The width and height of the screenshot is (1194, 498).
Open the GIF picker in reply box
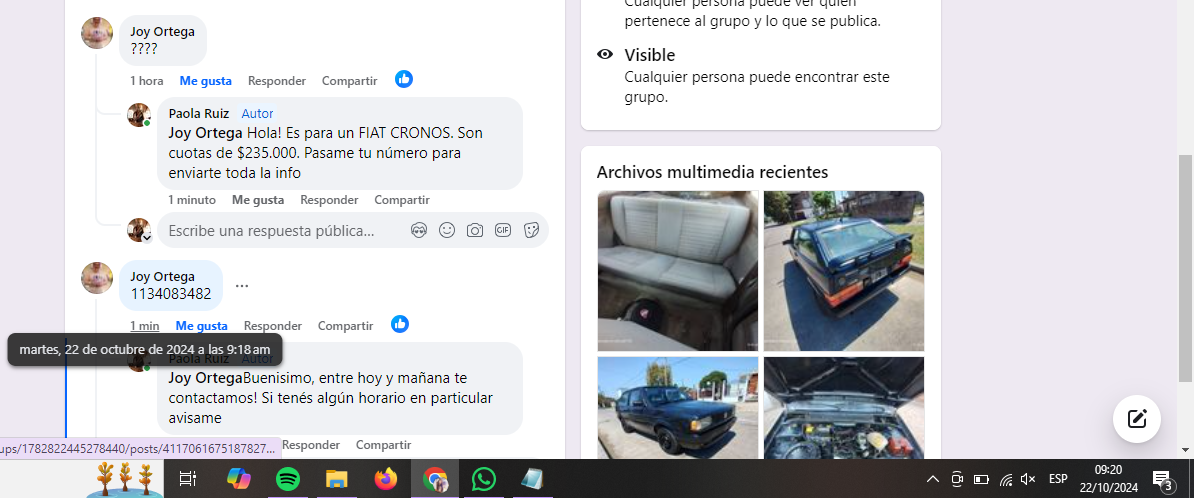pos(503,230)
